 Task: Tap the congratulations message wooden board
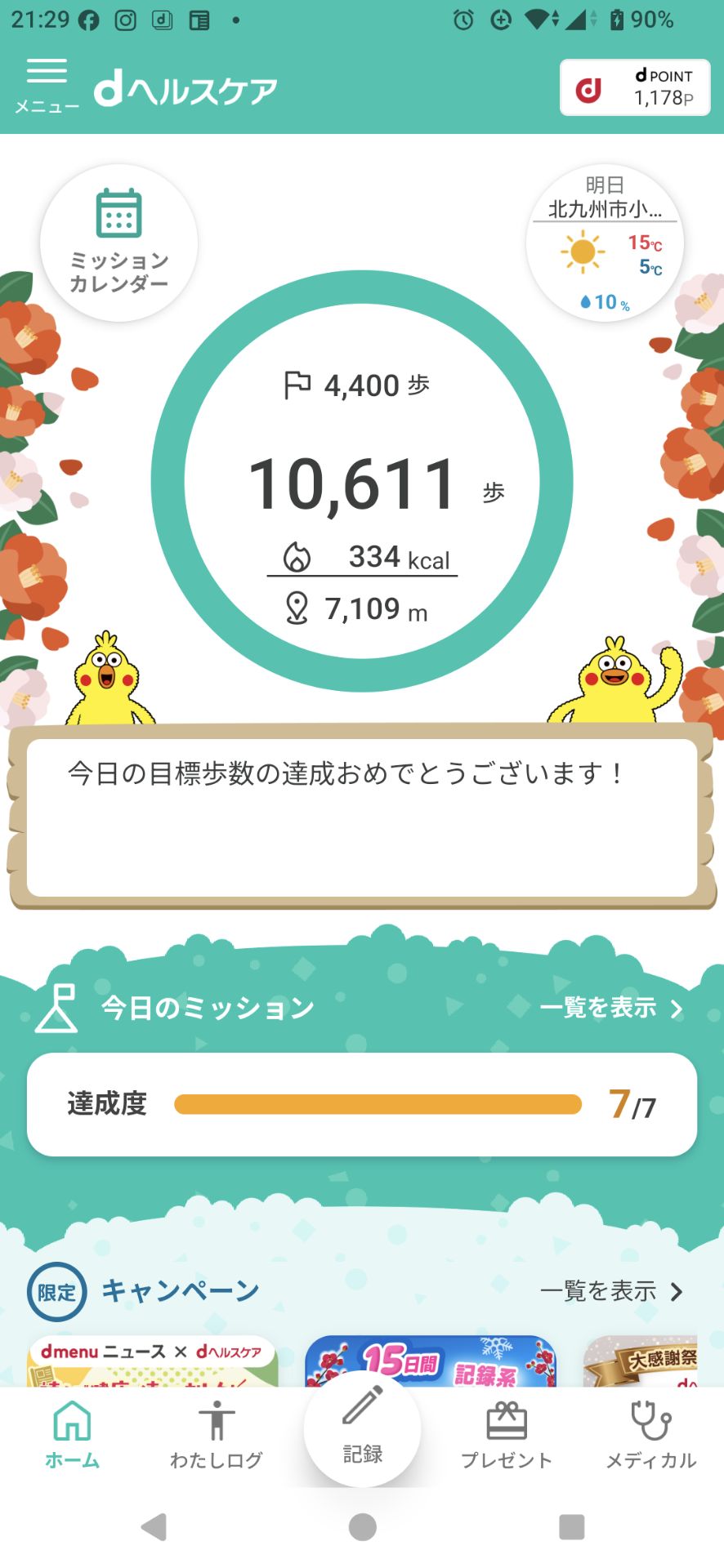(x=362, y=815)
